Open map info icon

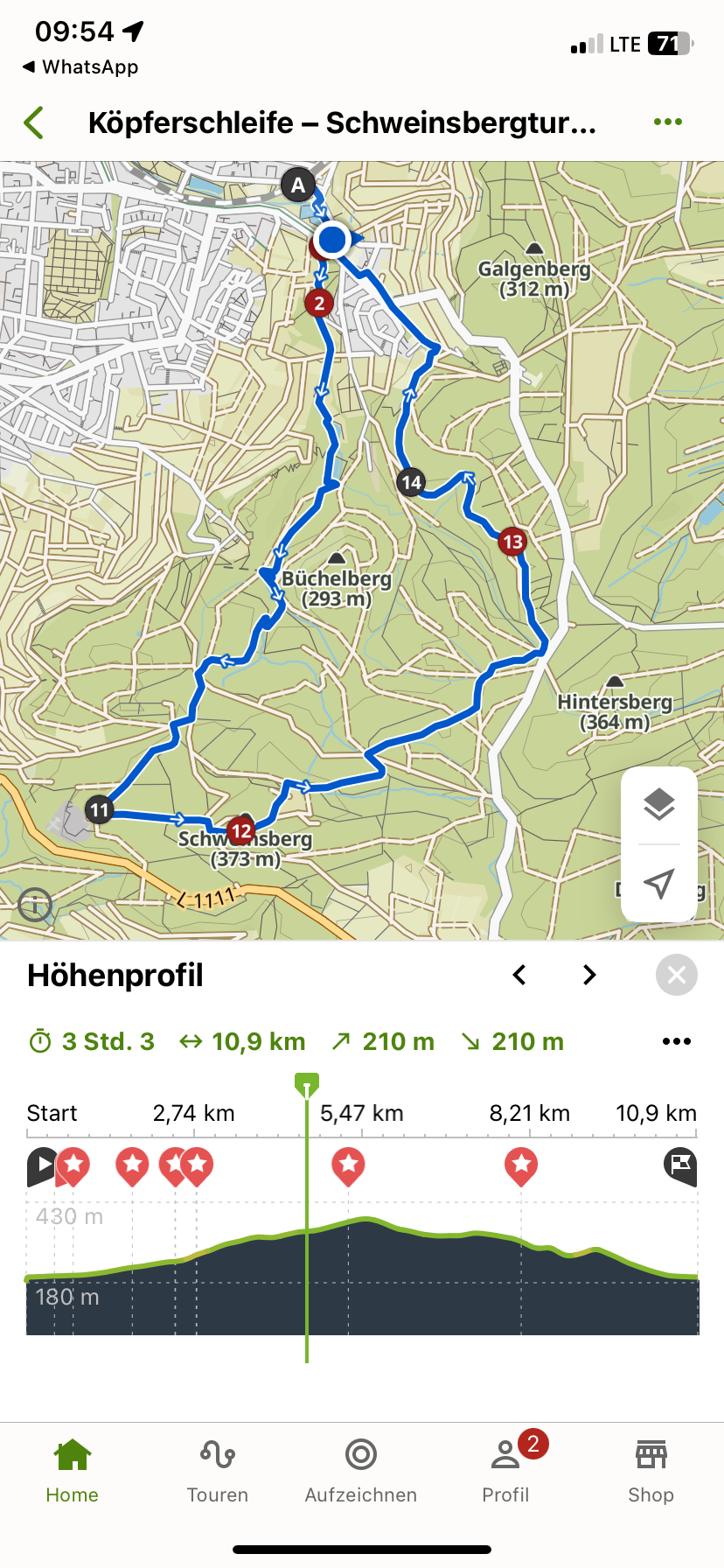coord(35,906)
